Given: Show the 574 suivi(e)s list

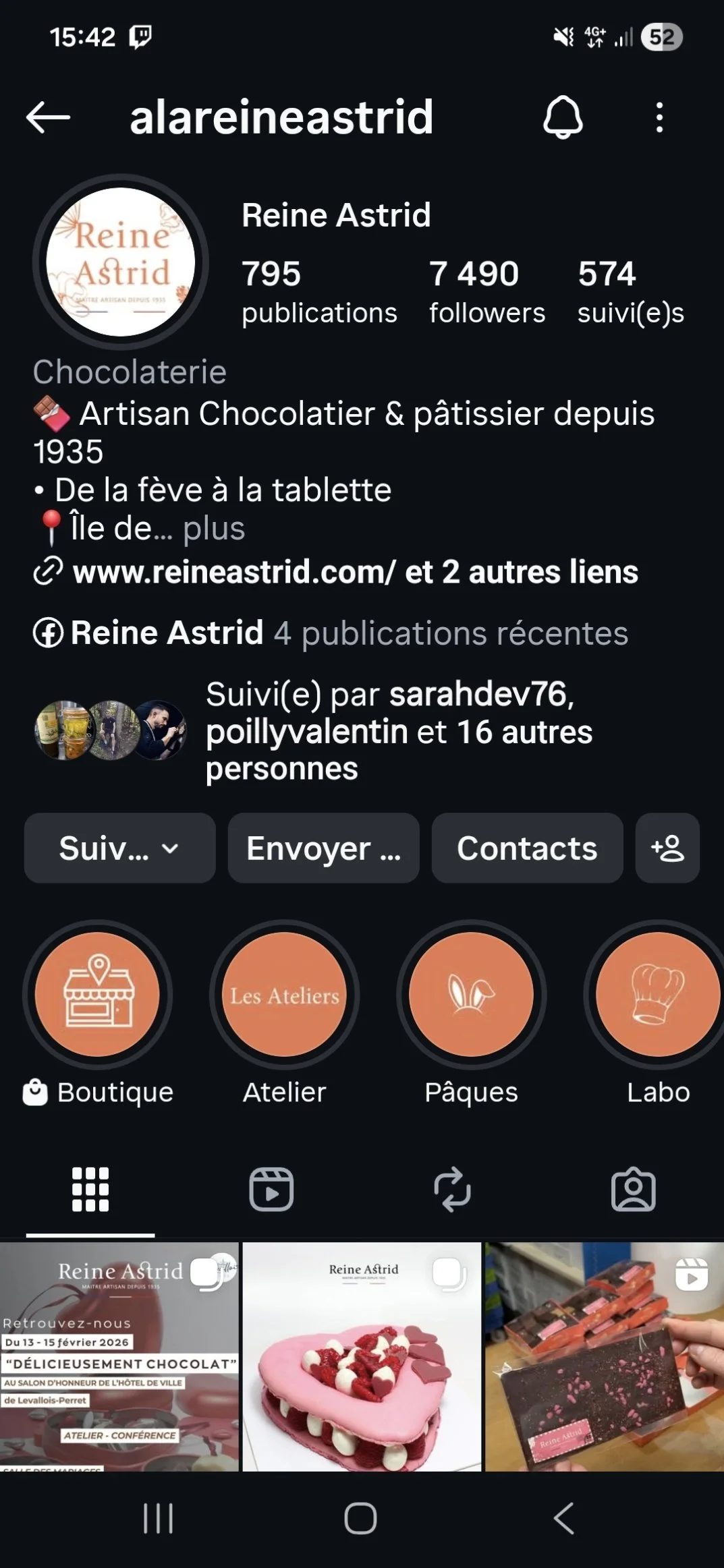Looking at the screenshot, I should pos(630,292).
